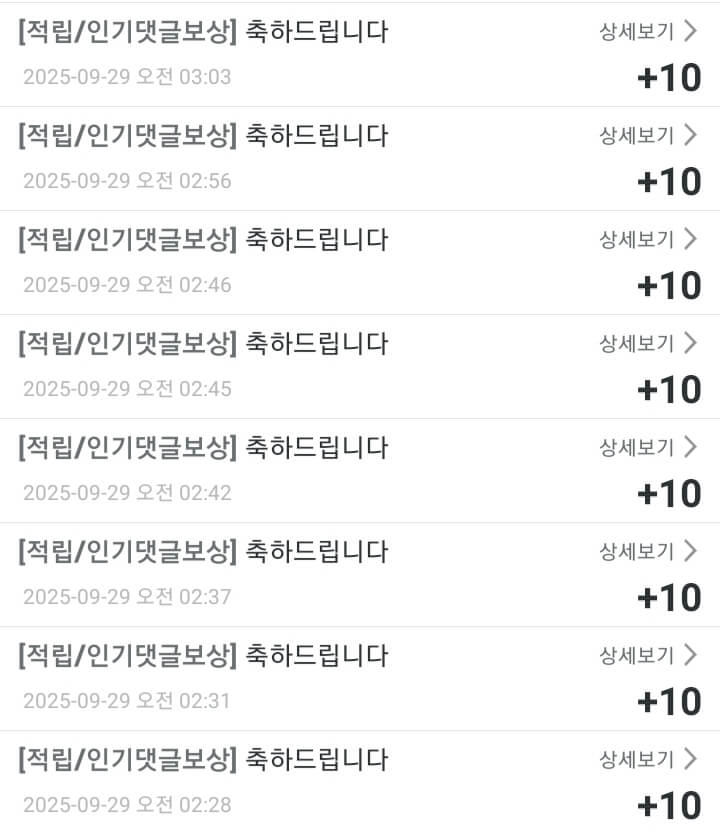Open 상세보기 on the 오전 02:42 row

(x=647, y=447)
